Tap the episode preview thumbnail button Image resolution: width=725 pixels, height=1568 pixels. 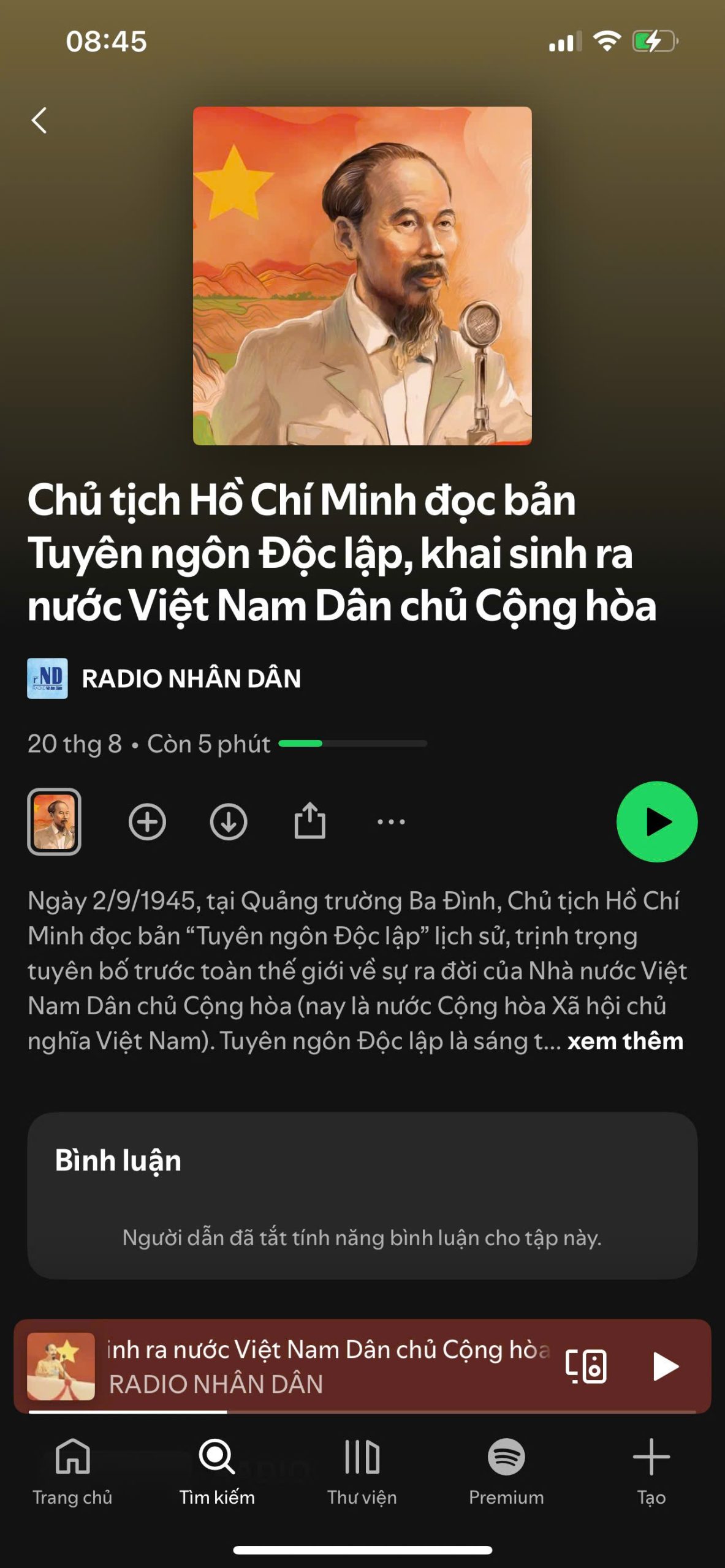[54, 821]
